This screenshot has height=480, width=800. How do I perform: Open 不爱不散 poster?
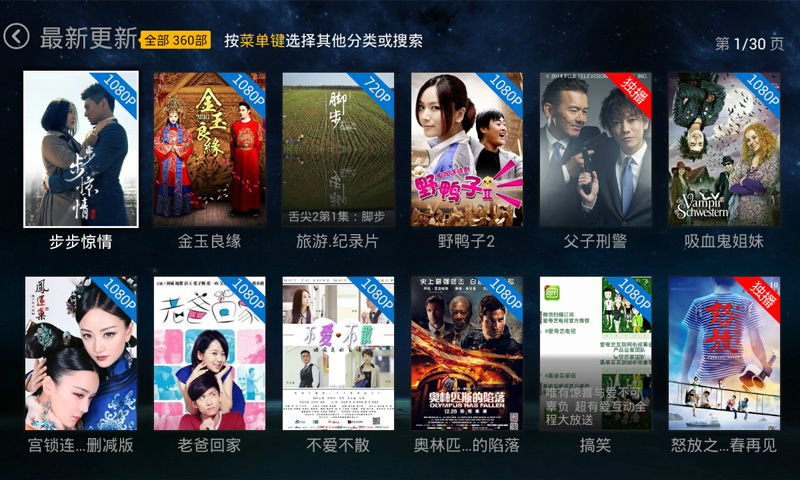coord(338,353)
